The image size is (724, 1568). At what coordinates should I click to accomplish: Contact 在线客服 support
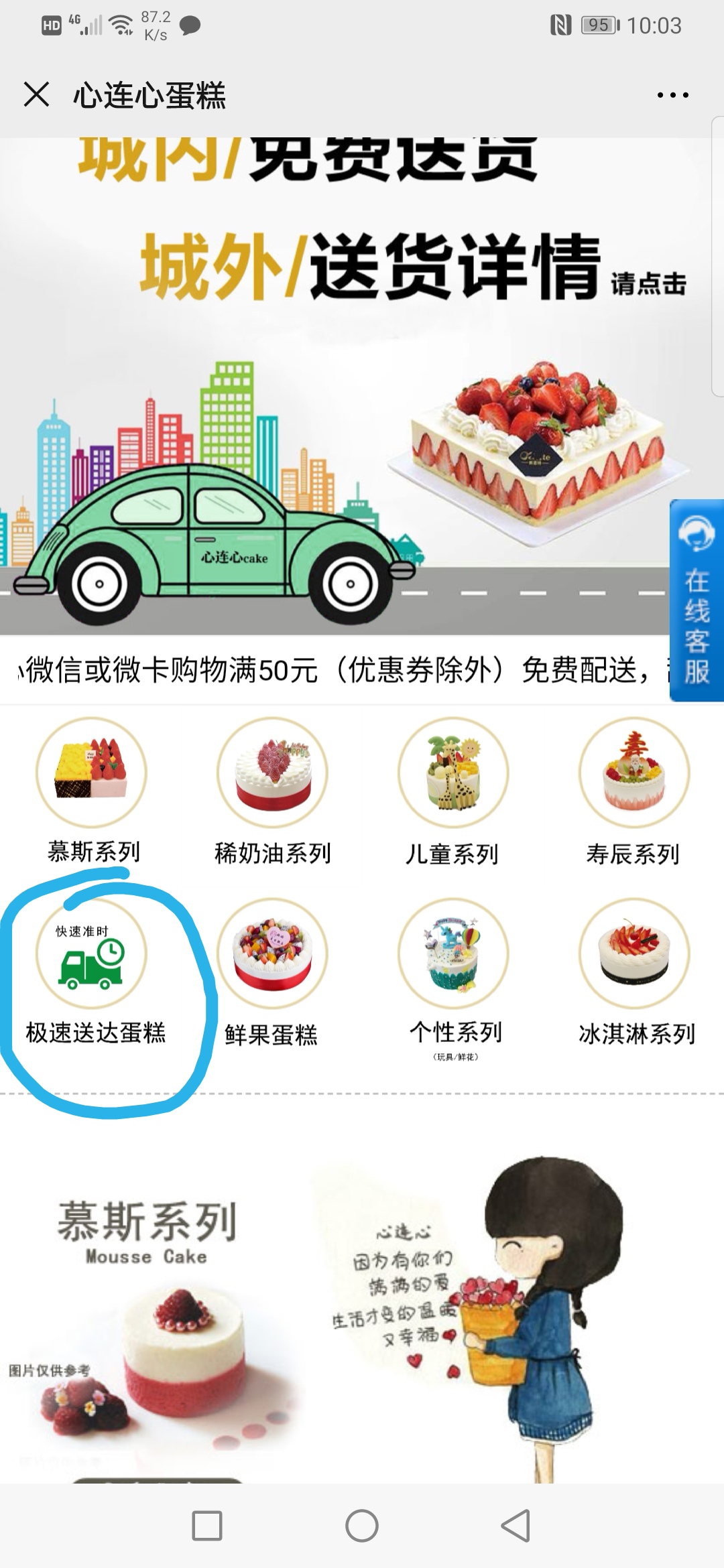[x=697, y=600]
